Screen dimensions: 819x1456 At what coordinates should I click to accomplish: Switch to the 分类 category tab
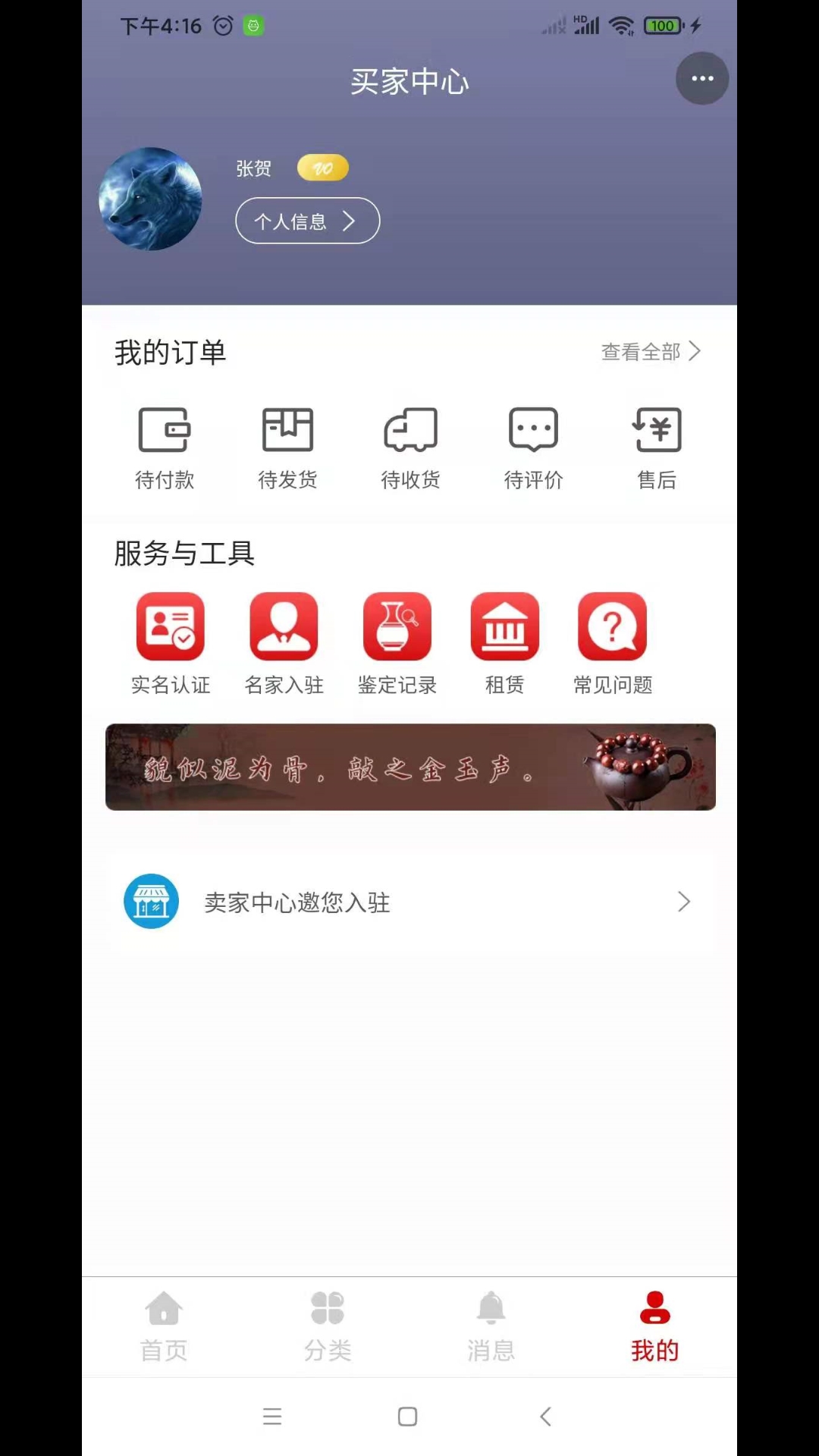328,1326
